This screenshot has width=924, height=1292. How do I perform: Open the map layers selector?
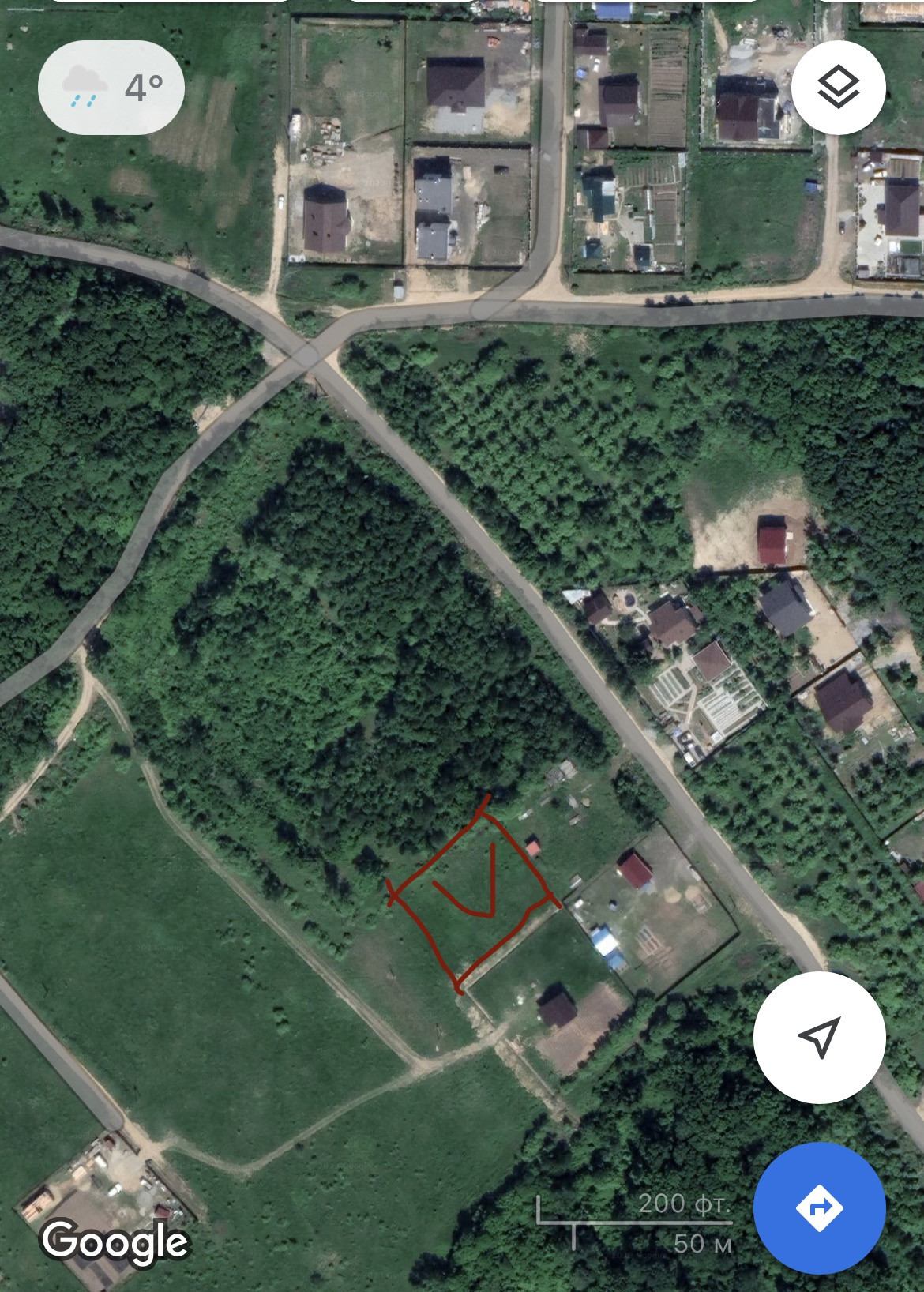[838, 87]
